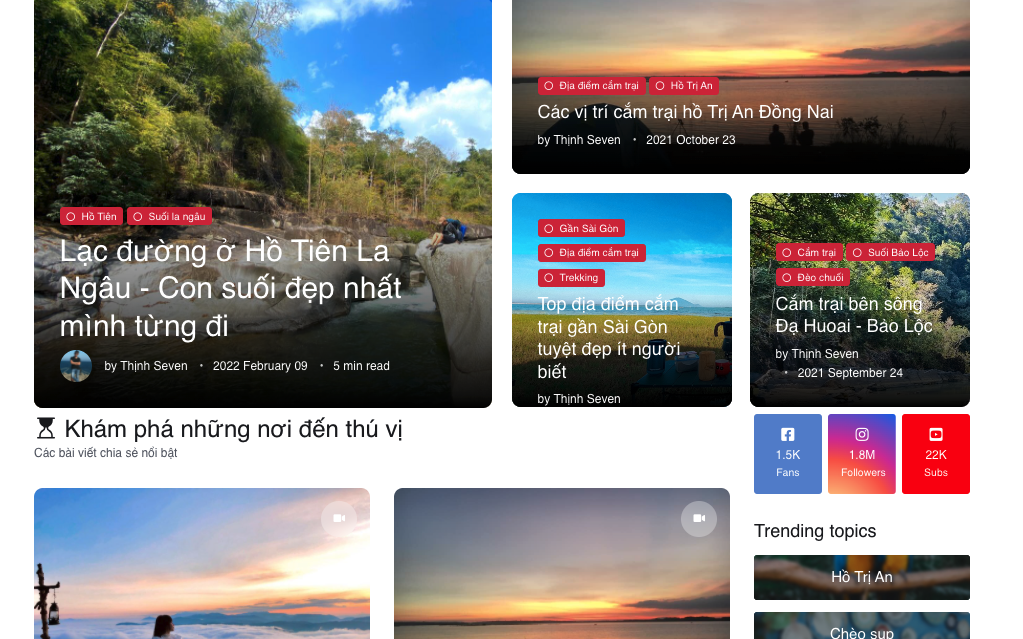Select the Hồ Tiên tag chip
Viewport: 1023px width, 639px height.
click(91, 216)
